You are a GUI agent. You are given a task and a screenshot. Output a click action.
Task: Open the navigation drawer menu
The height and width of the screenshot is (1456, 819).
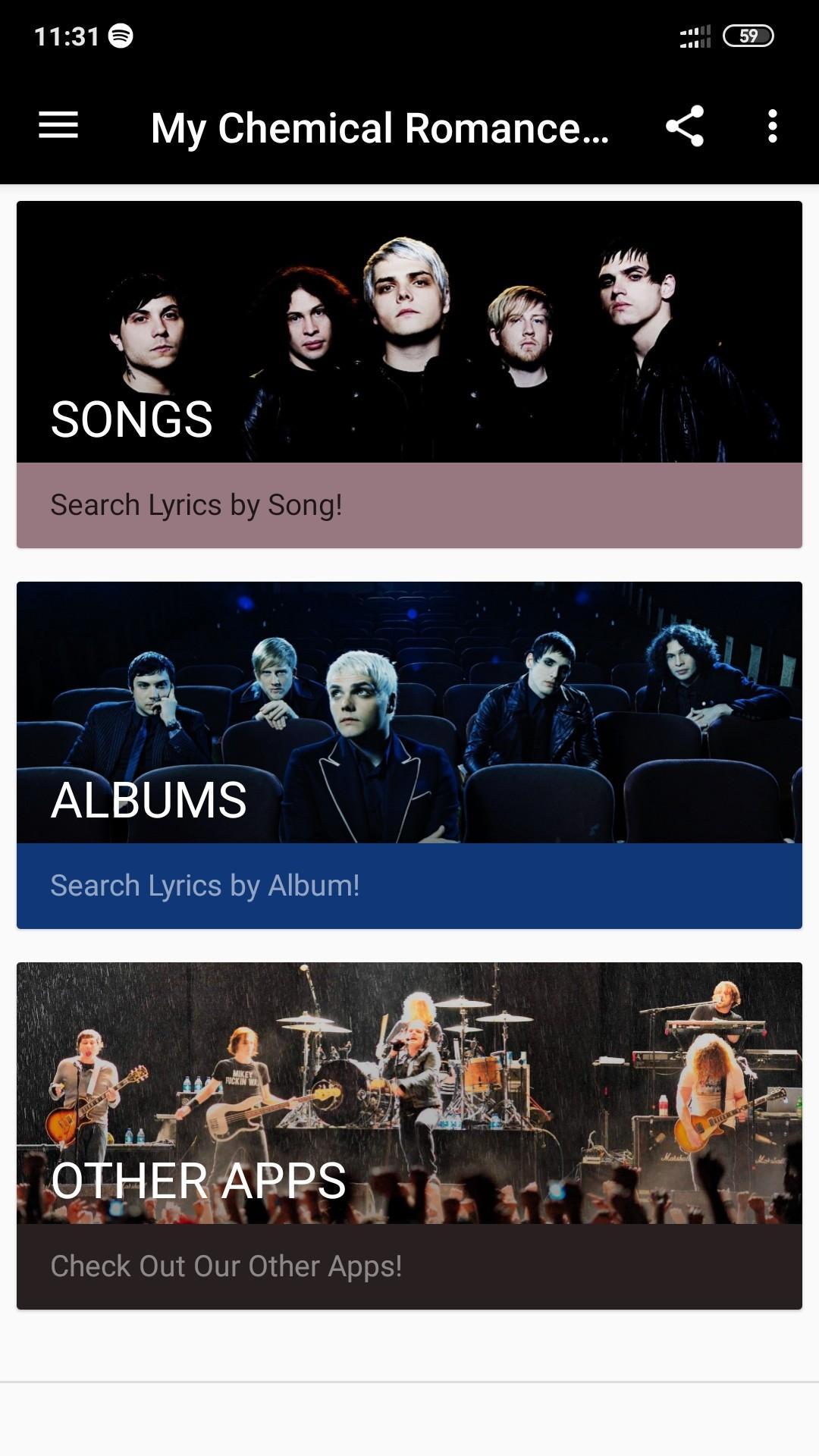pyautogui.click(x=58, y=126)
